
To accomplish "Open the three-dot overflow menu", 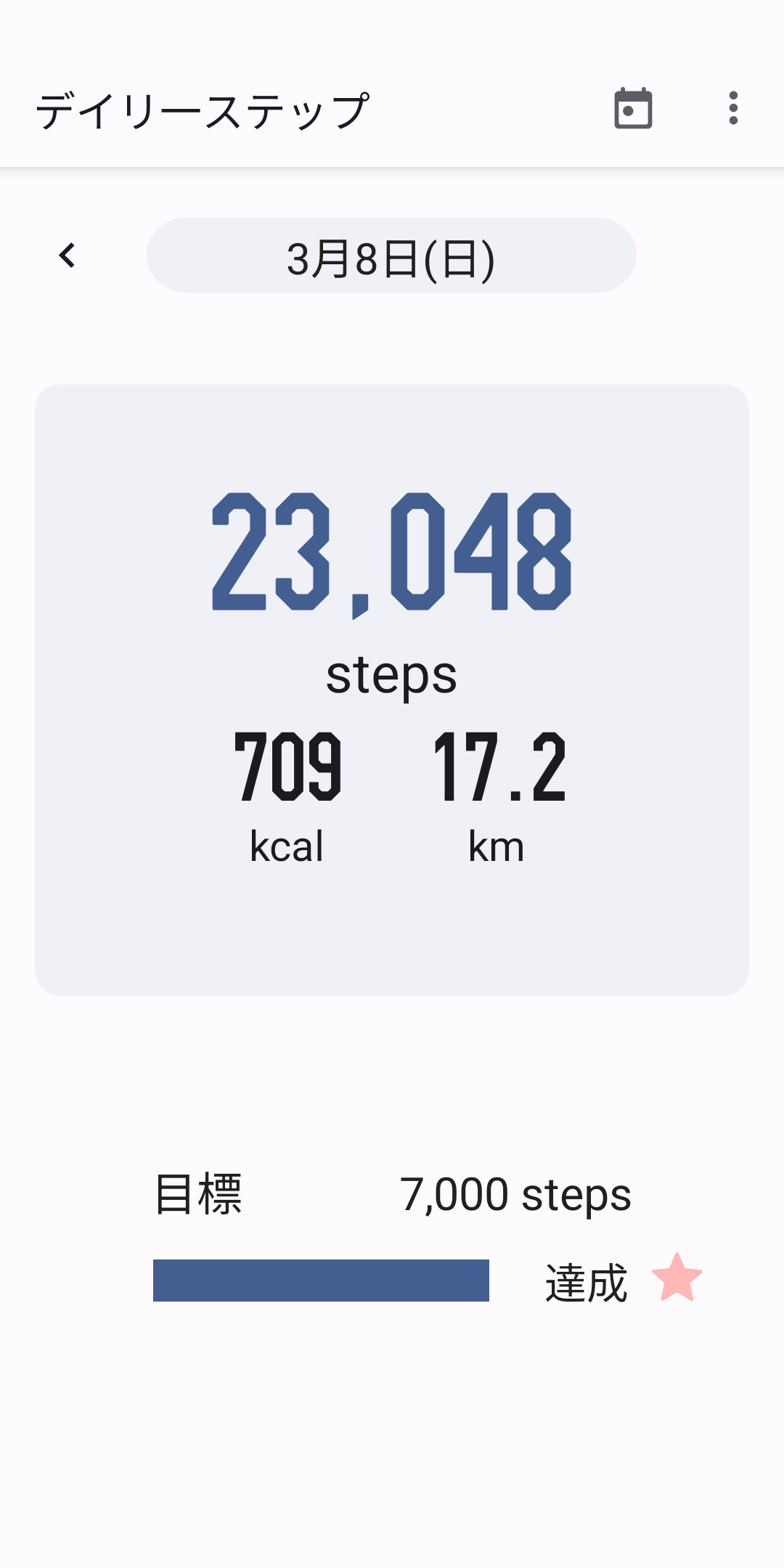I will click(x=733, y=109).
